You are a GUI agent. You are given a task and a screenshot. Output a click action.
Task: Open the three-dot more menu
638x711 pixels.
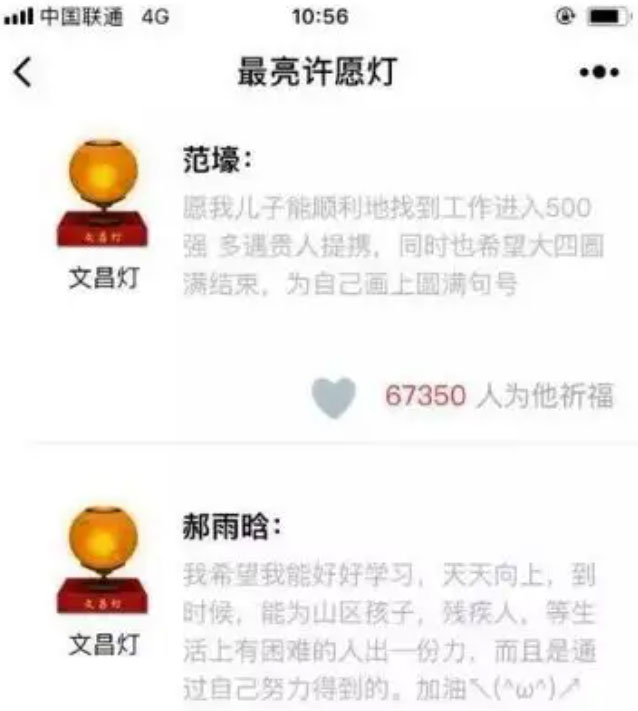pyautogui.click(x=598, y=74)
